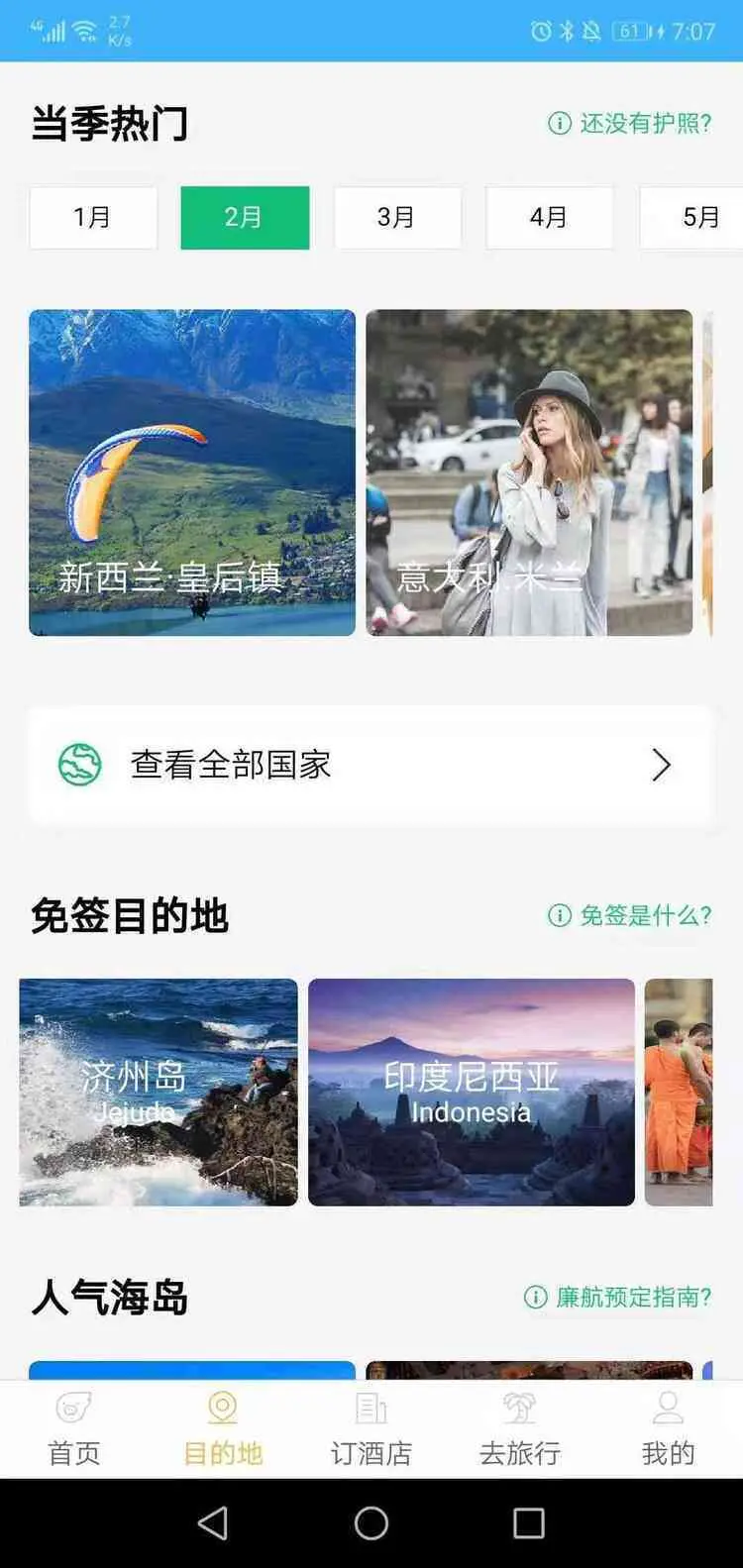
Task: Select the 1月 month chip
Action: pos(93,217)
